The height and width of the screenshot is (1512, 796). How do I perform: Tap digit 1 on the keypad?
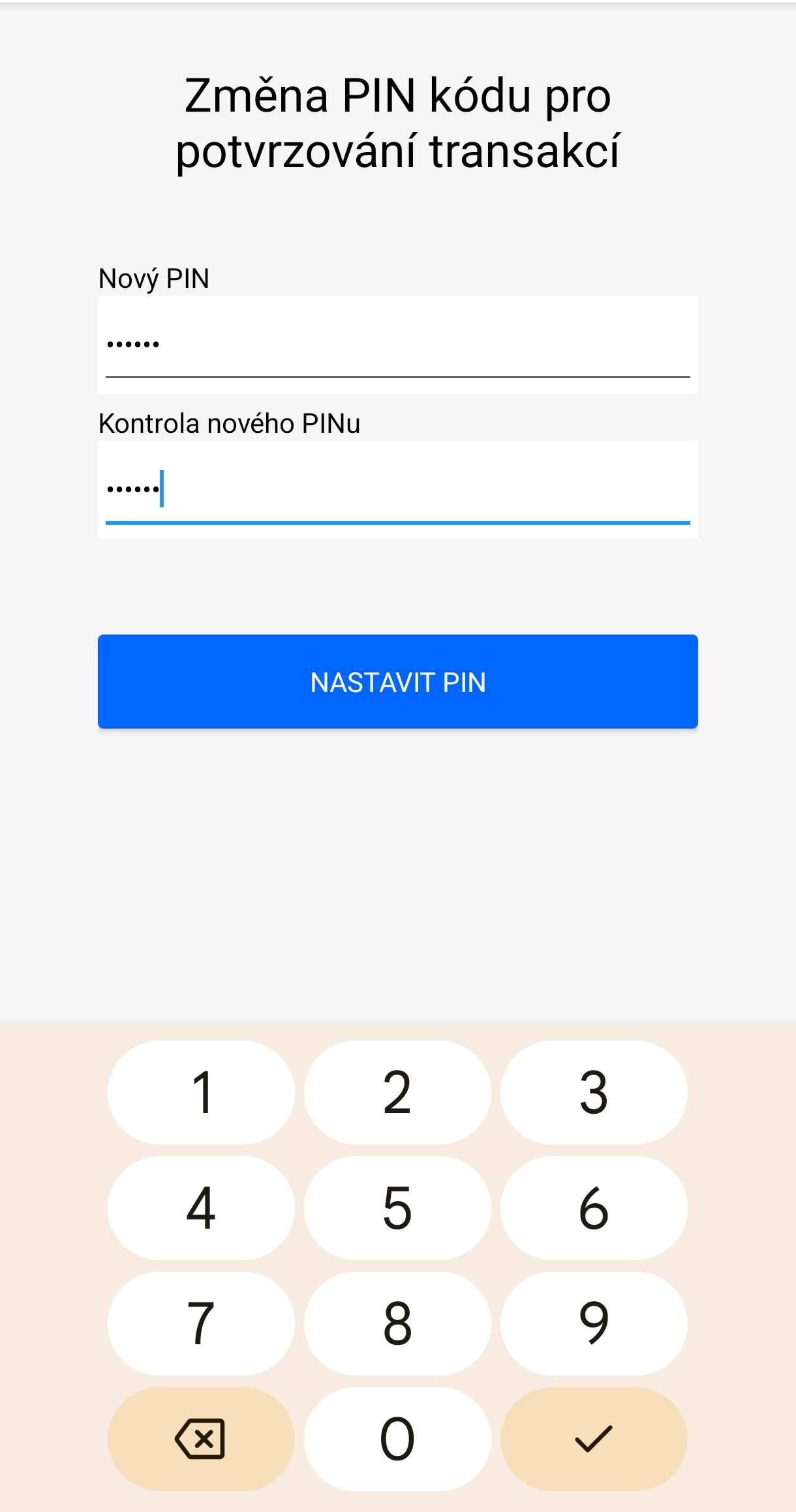pyautogui.click(x=201, y=1092)
